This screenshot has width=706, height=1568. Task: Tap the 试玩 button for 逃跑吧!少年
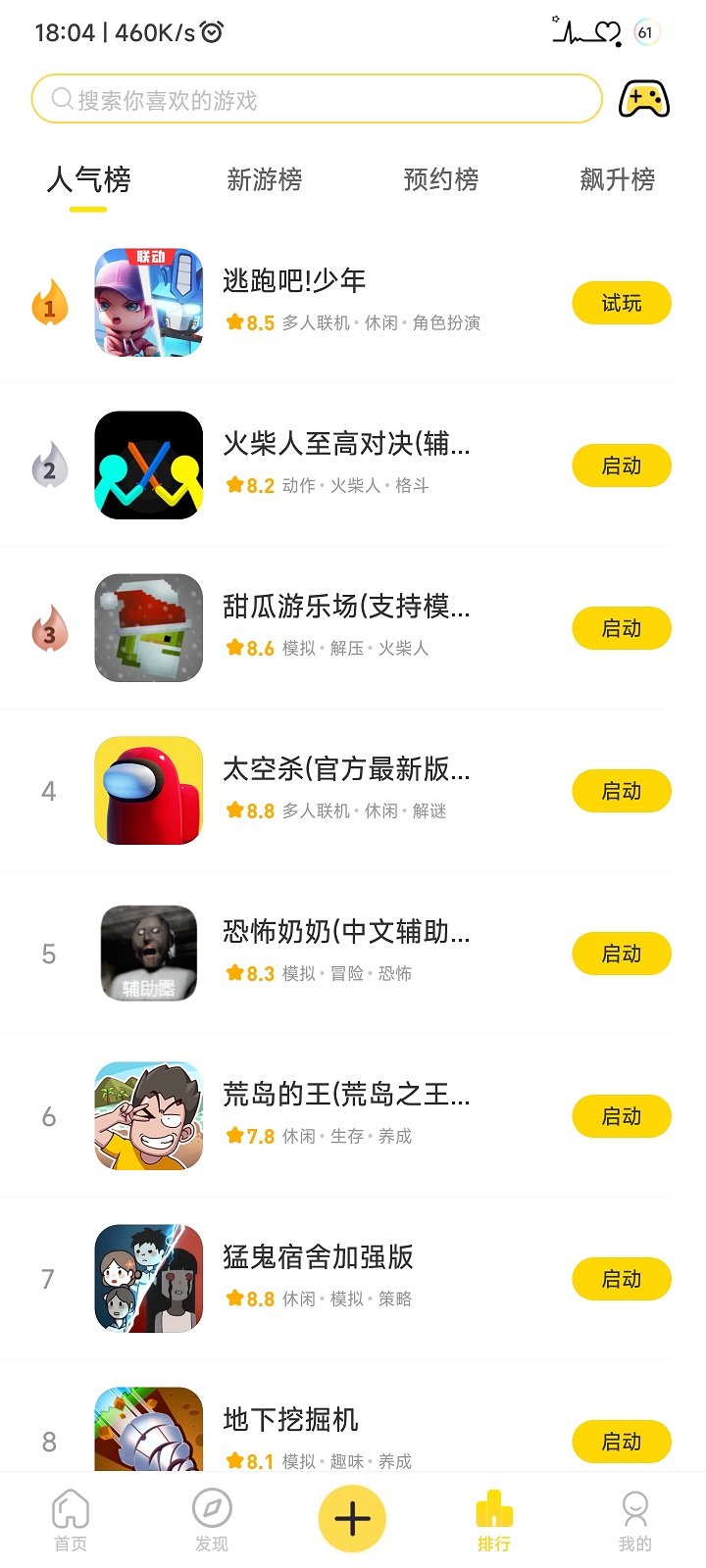tap(621, 304)
